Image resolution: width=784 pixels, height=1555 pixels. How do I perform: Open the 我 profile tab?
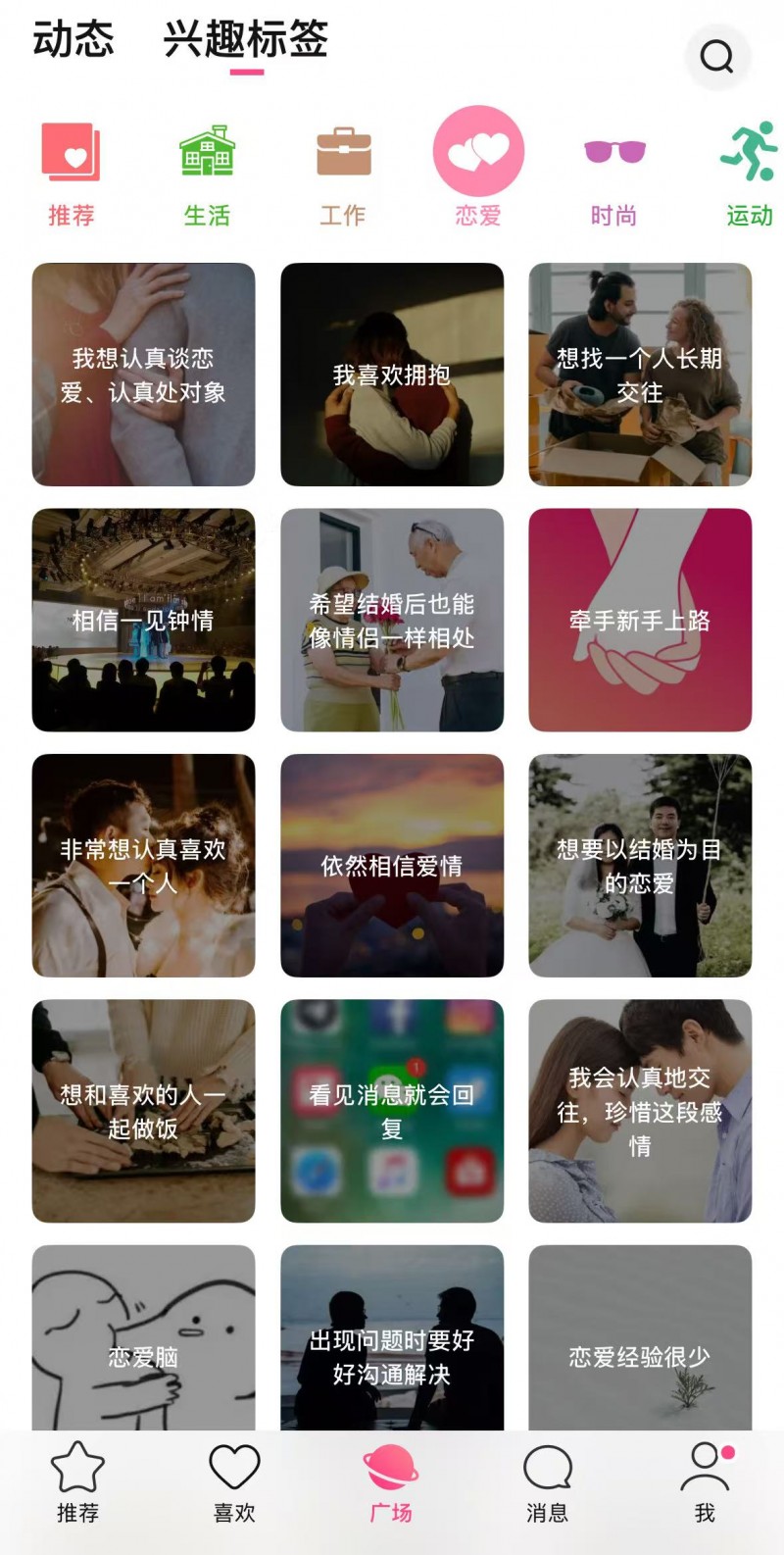[x=705, y=1482]
